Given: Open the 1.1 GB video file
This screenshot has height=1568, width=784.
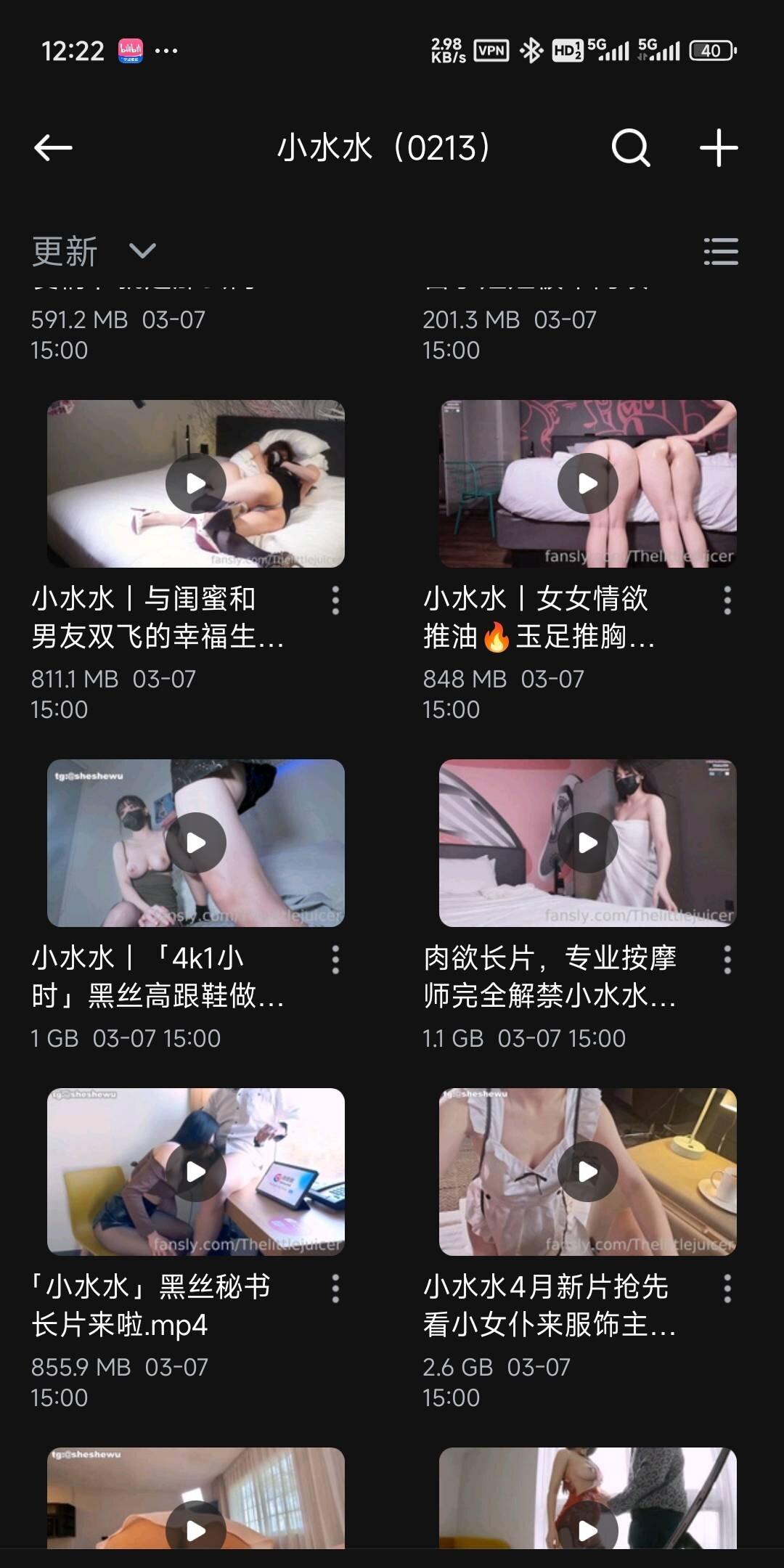Looking at the screenshot, I should point(588,843).
